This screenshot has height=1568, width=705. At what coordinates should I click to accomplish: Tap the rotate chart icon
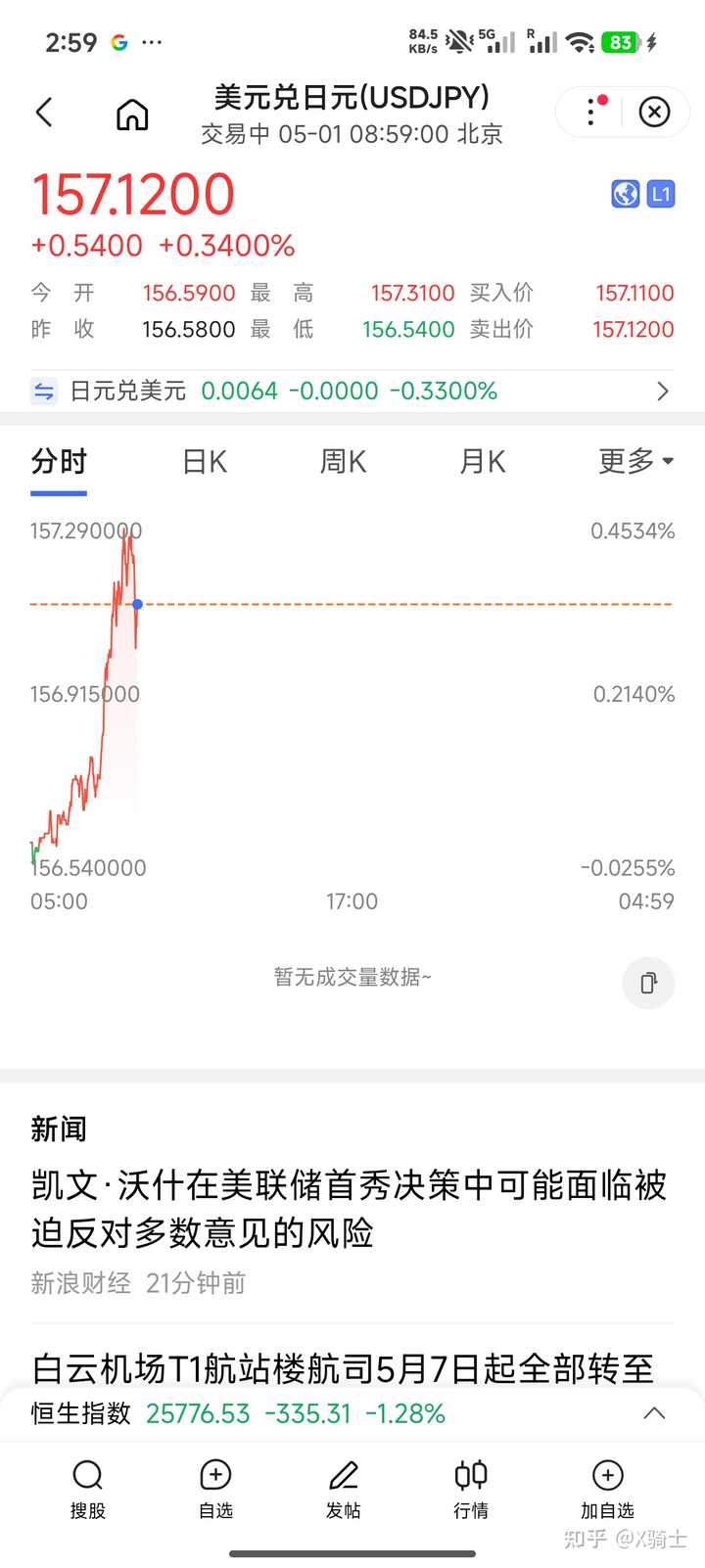pyautogui.click(x=648, y=983)
